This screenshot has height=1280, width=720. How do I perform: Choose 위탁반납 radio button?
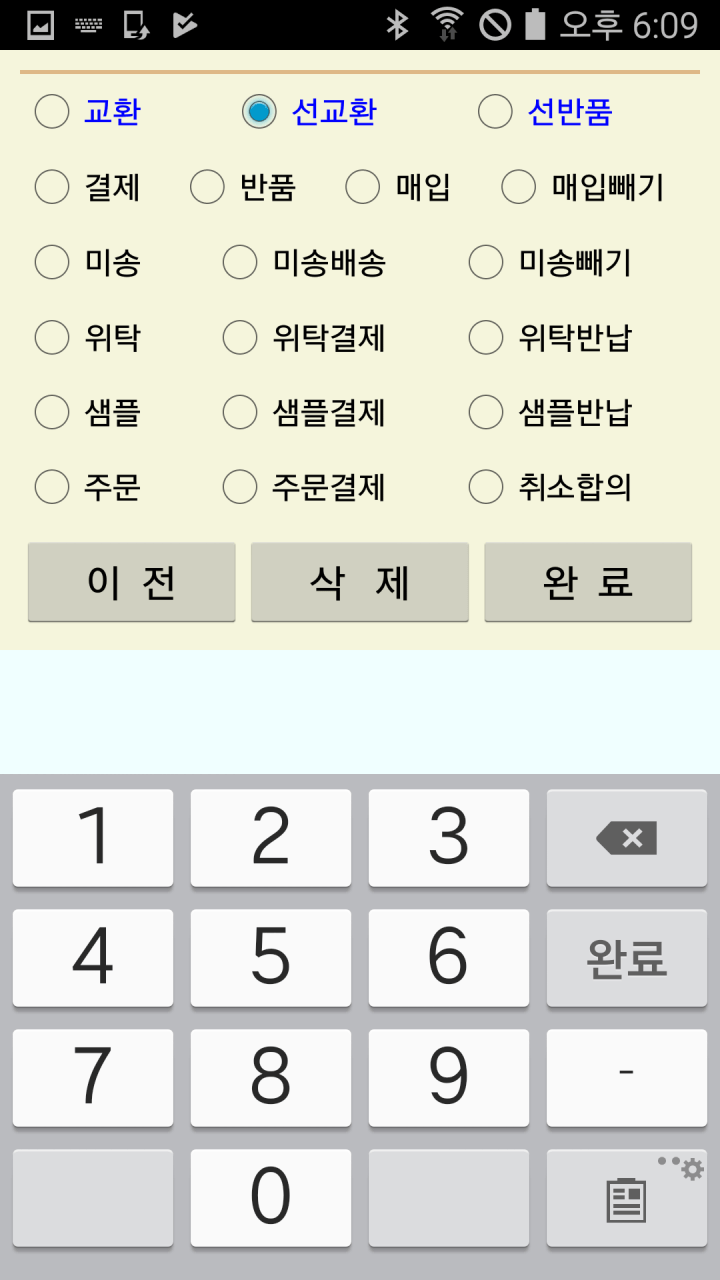point(486,338)
